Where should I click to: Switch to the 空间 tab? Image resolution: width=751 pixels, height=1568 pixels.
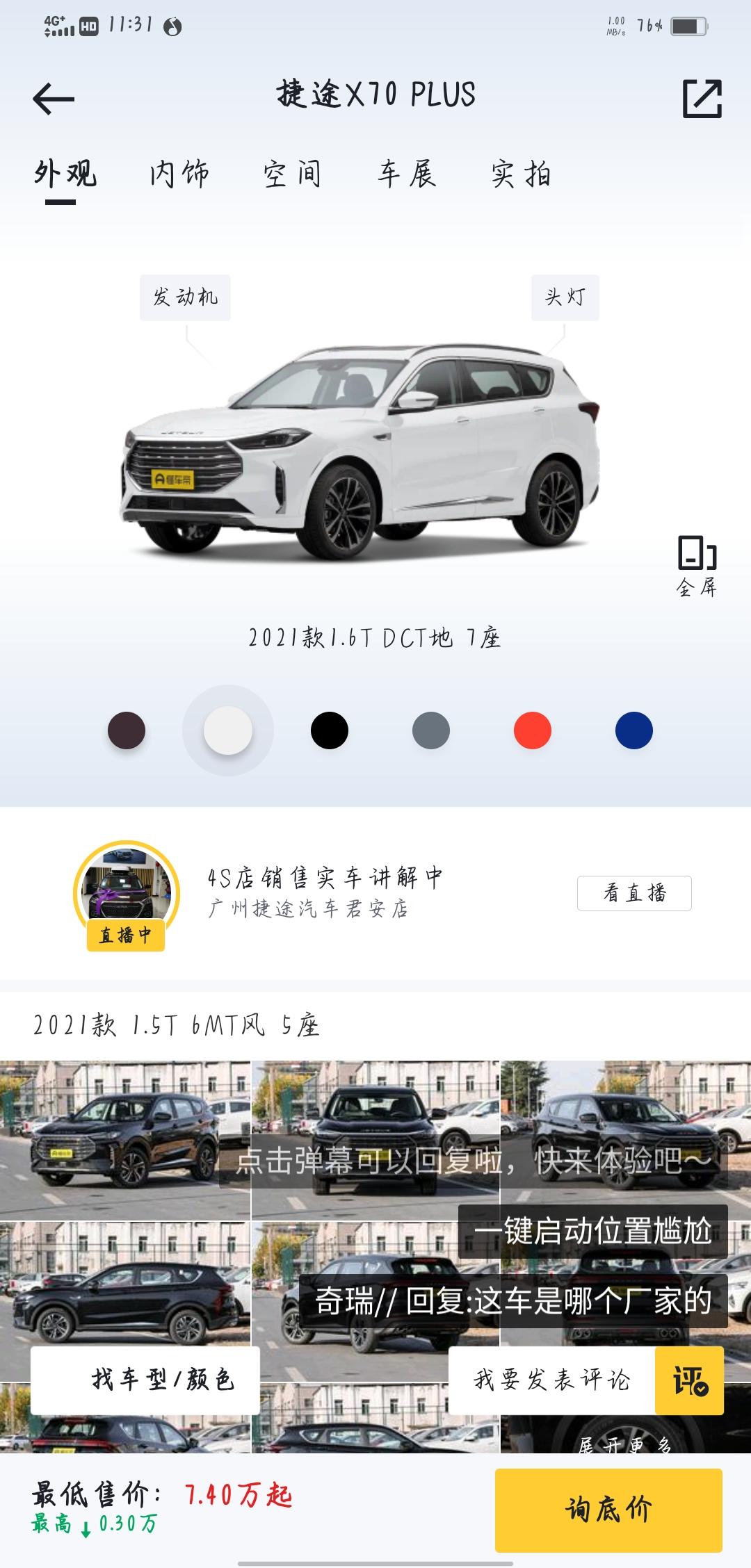tap(293, 174)
